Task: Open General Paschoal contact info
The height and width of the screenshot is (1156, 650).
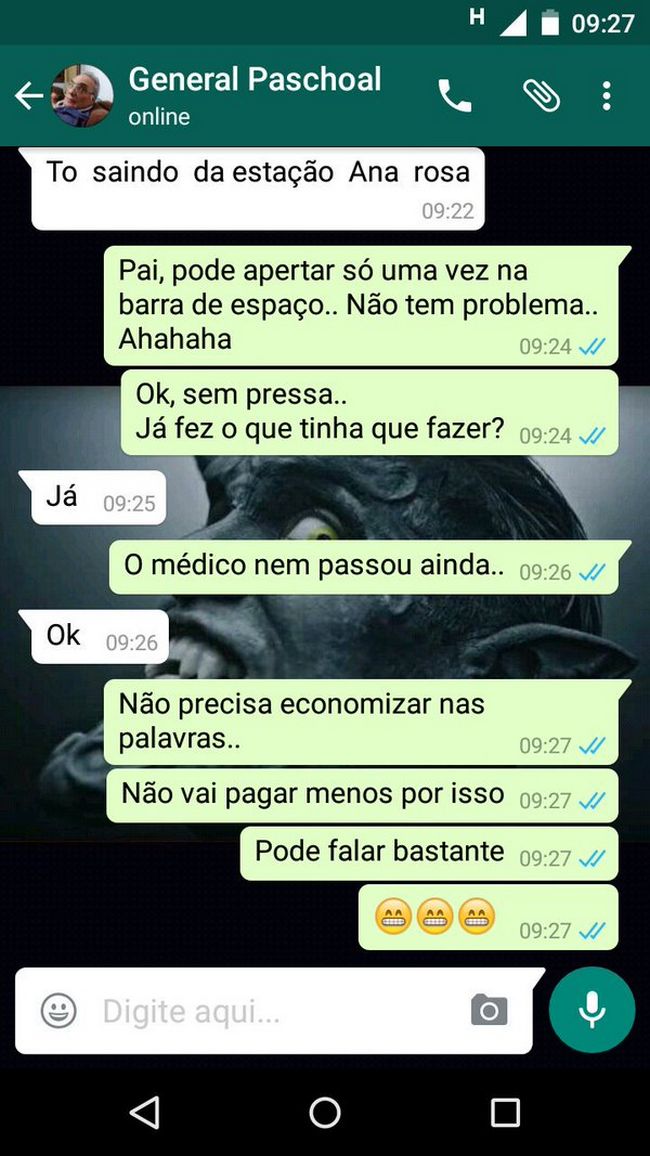Action: tap(255, 95)
